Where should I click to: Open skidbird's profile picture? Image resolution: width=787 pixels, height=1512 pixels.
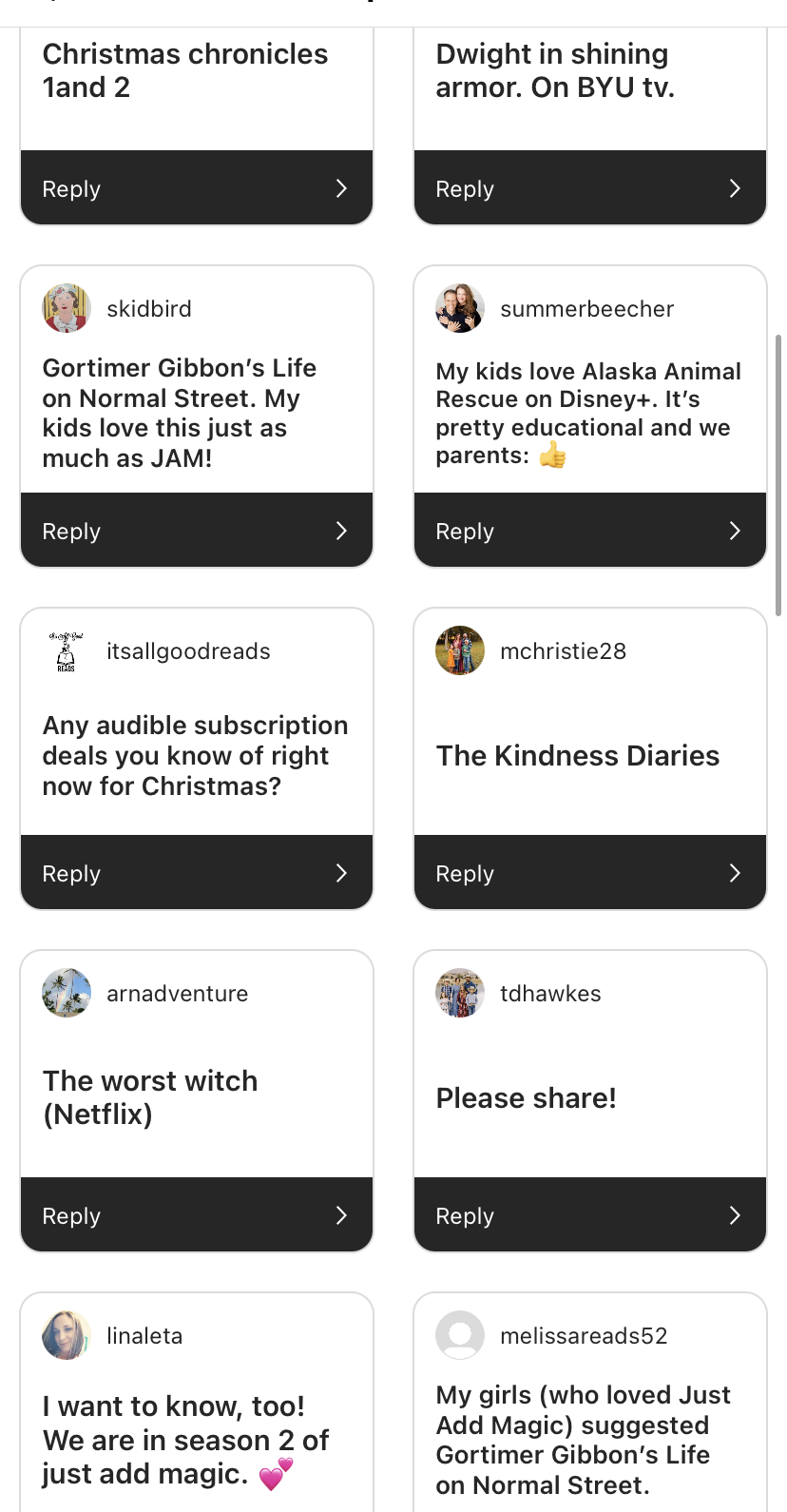pyautogui.click(x=67, y=308)
